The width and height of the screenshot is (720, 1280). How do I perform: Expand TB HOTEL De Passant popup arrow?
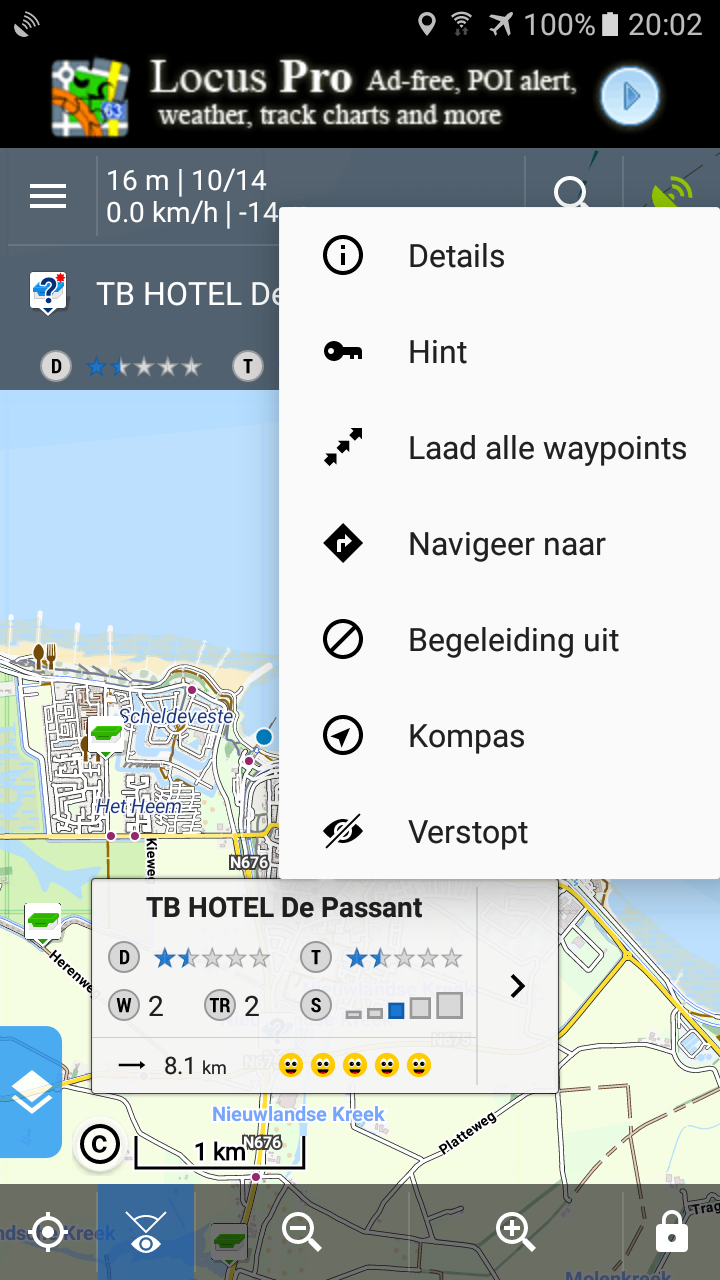click(x=517, y=986)
